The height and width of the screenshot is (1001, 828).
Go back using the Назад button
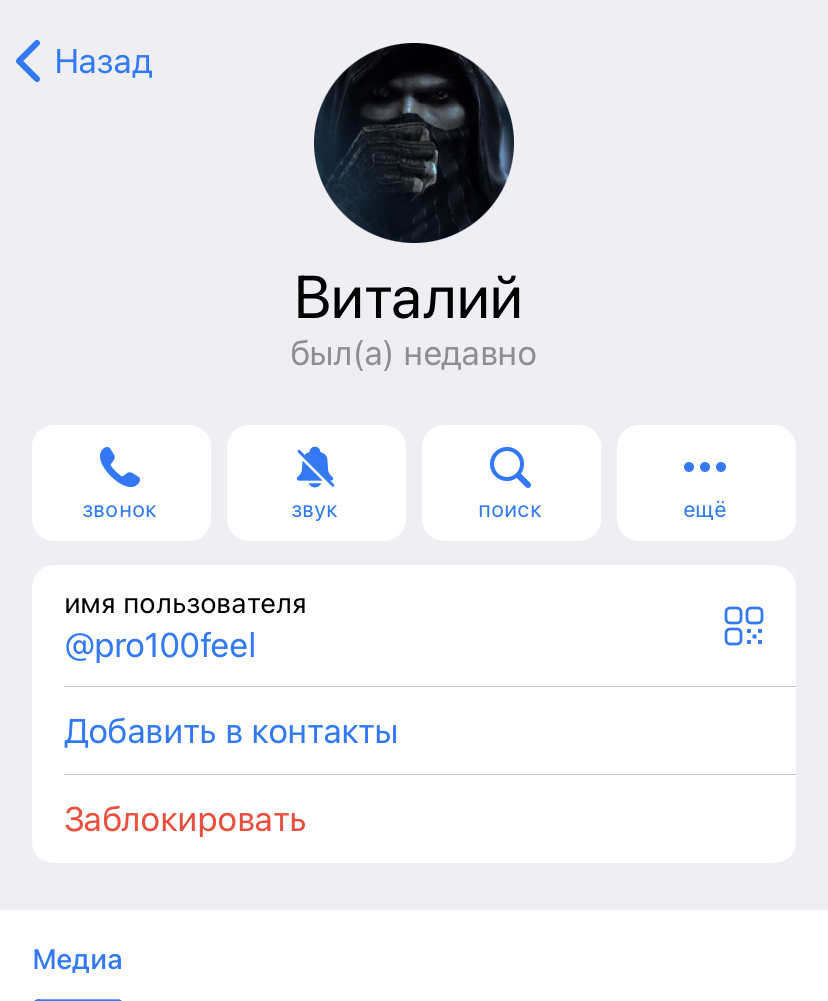click(x=85, y=62)
